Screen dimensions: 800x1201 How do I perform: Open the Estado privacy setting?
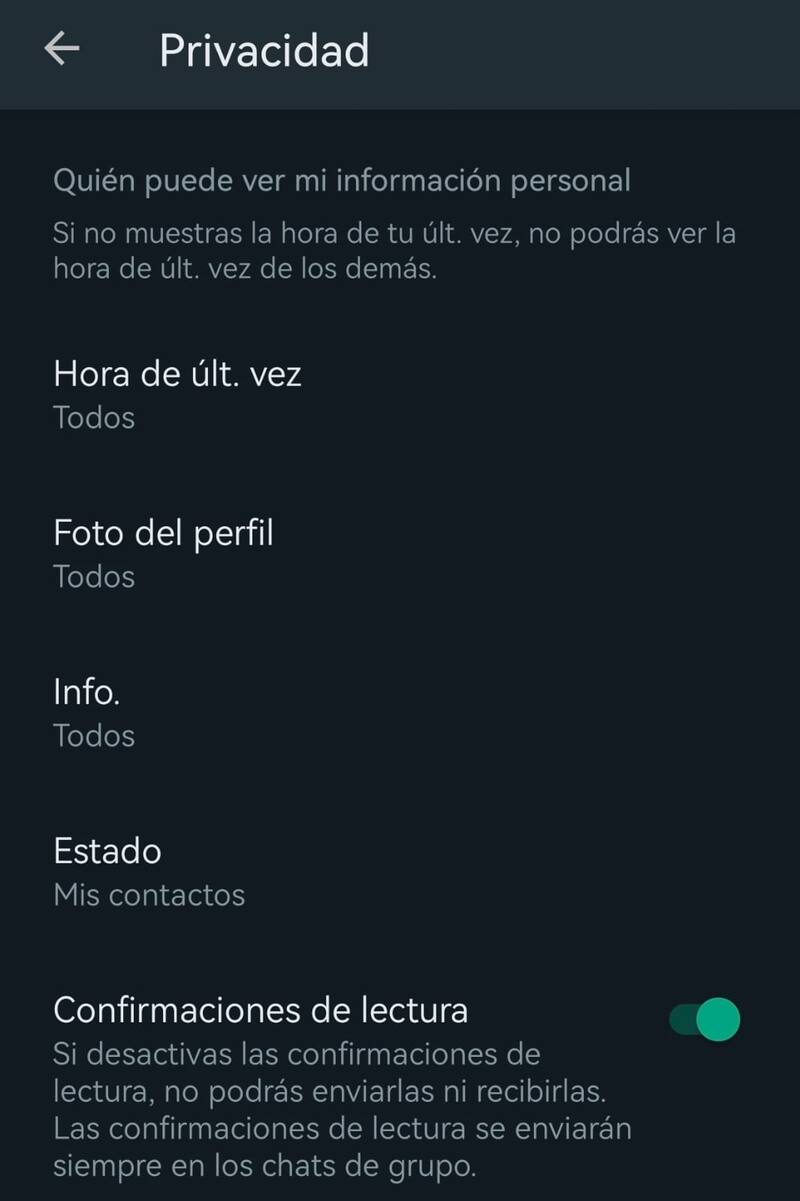click(148, 871)
